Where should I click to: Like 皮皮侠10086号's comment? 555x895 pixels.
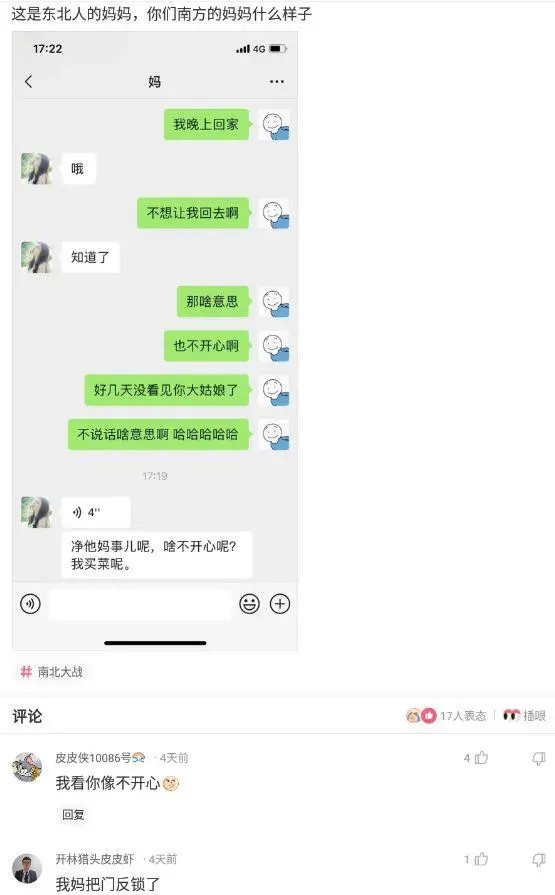point(476,758)
